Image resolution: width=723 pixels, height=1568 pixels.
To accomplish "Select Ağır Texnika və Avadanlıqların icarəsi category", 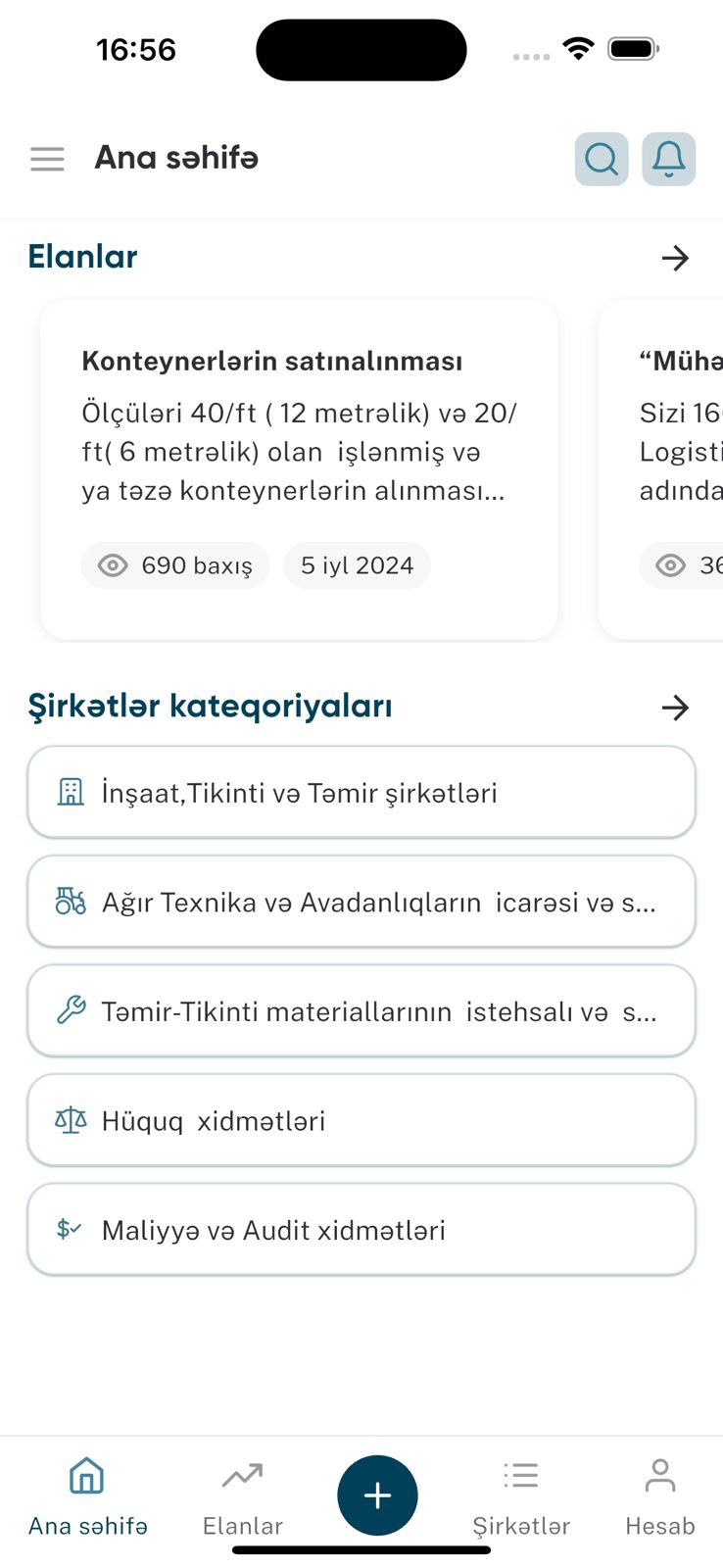I will [x=361, y=902].
